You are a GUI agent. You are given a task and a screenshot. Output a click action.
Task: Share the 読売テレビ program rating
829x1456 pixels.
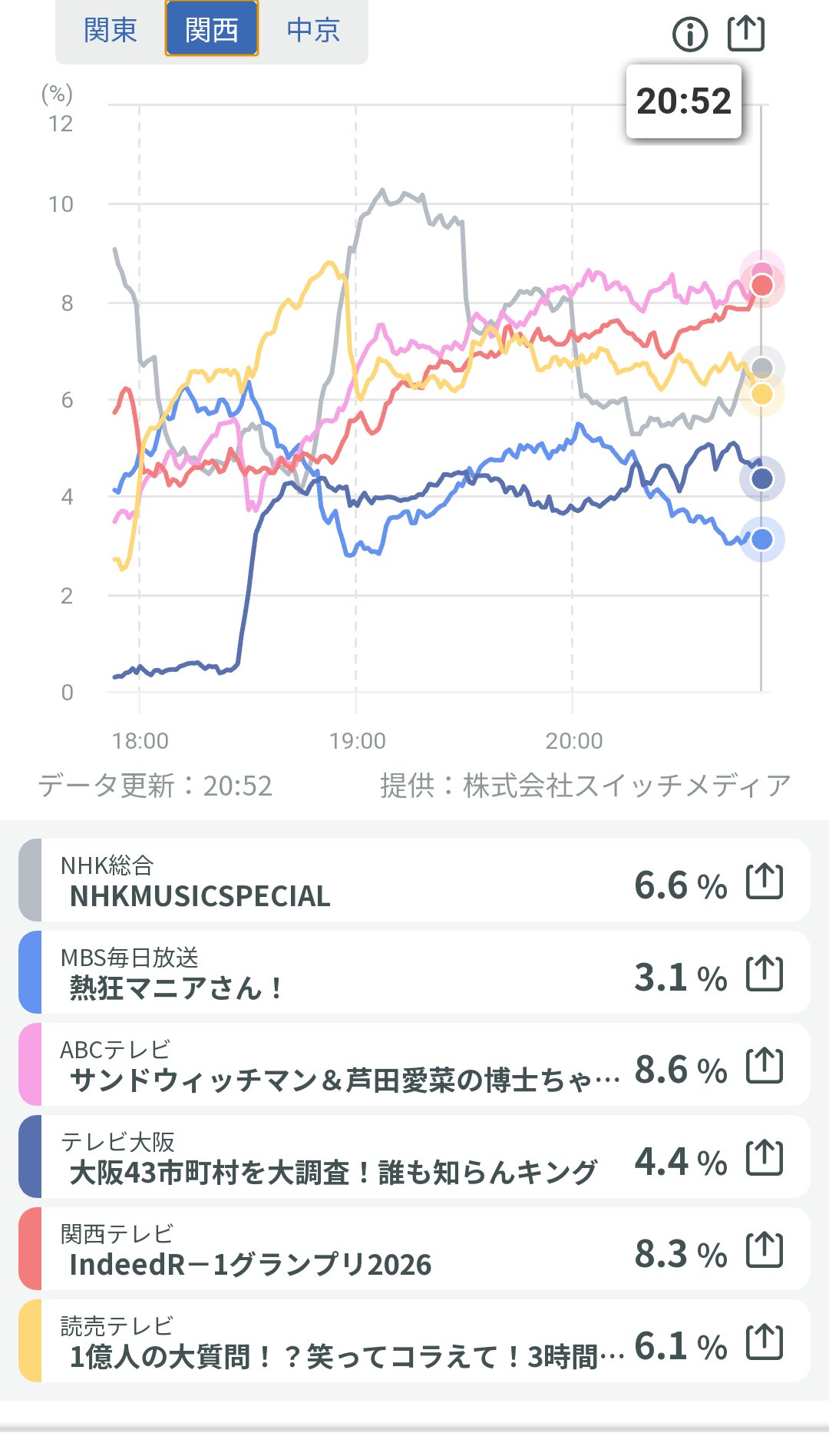coord(765,1342)
